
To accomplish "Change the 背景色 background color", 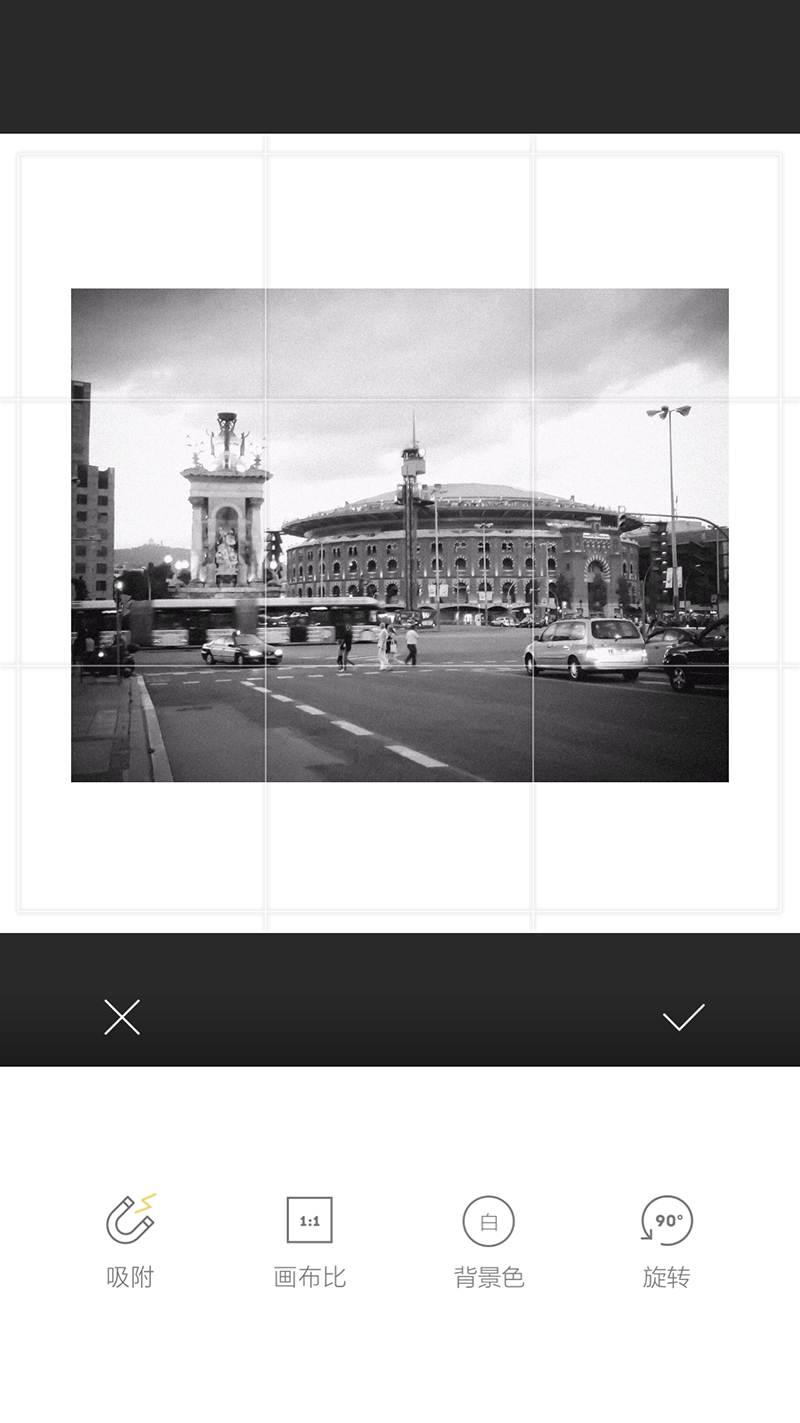I will (488, 1239).
